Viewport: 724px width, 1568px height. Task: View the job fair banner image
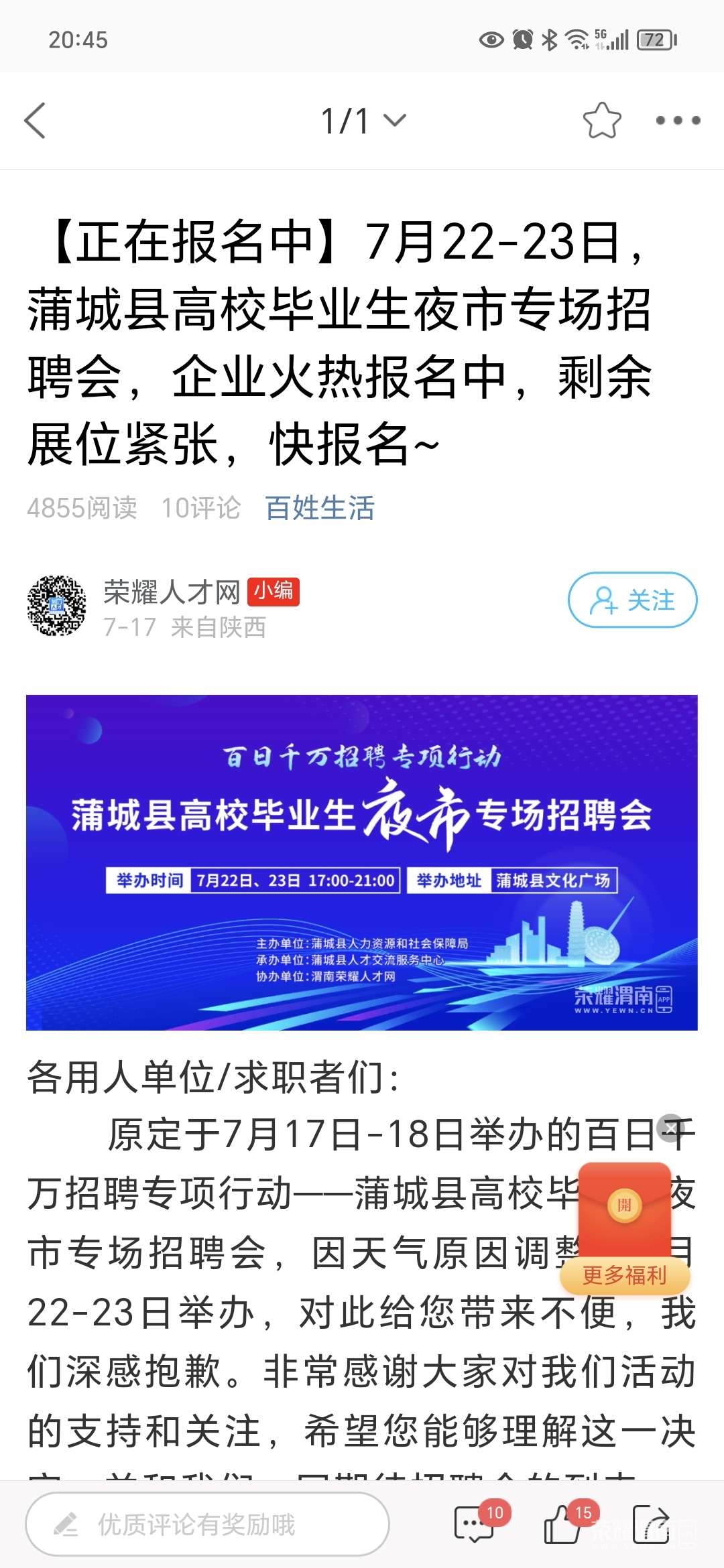tap(362, 862)
